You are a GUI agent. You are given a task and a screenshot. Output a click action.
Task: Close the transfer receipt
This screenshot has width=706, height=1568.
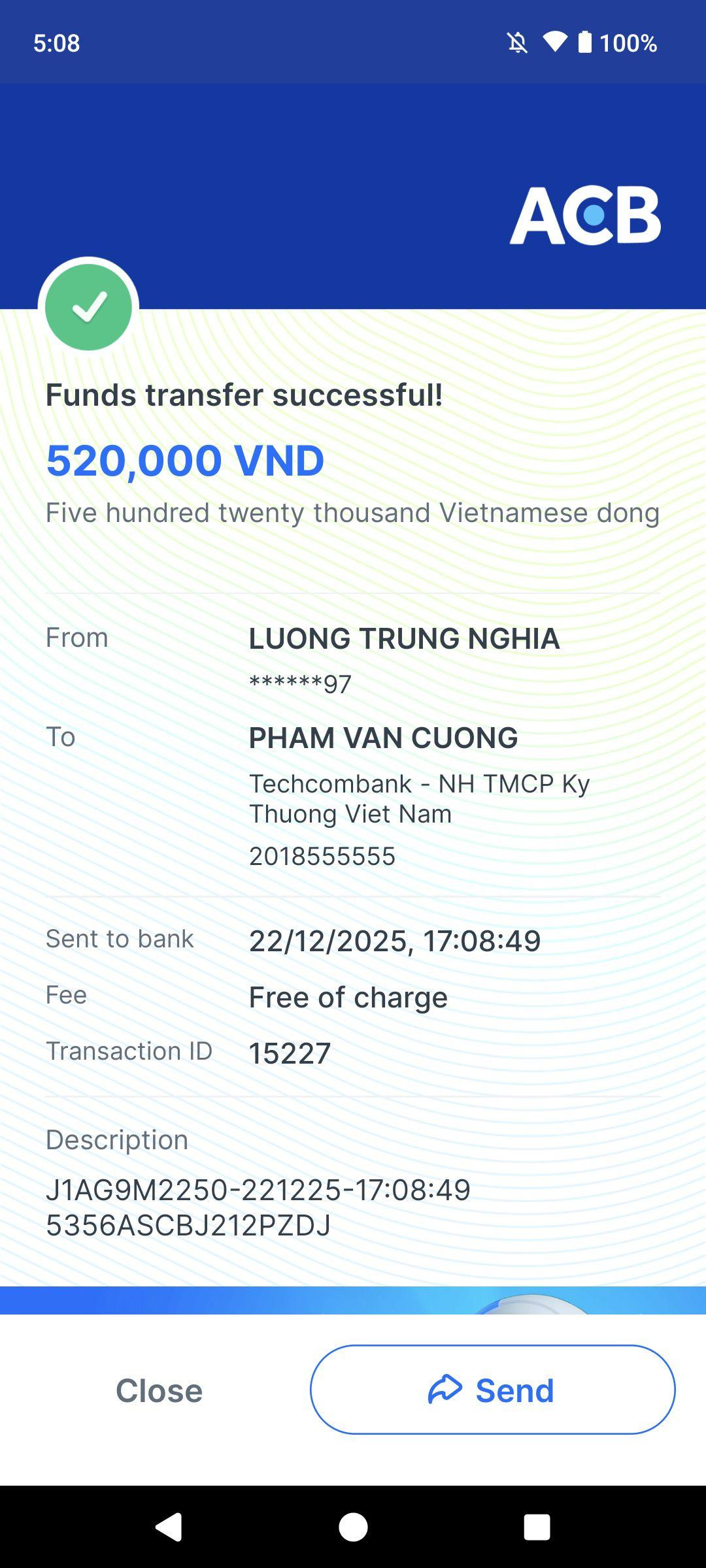coord(159,1390)
